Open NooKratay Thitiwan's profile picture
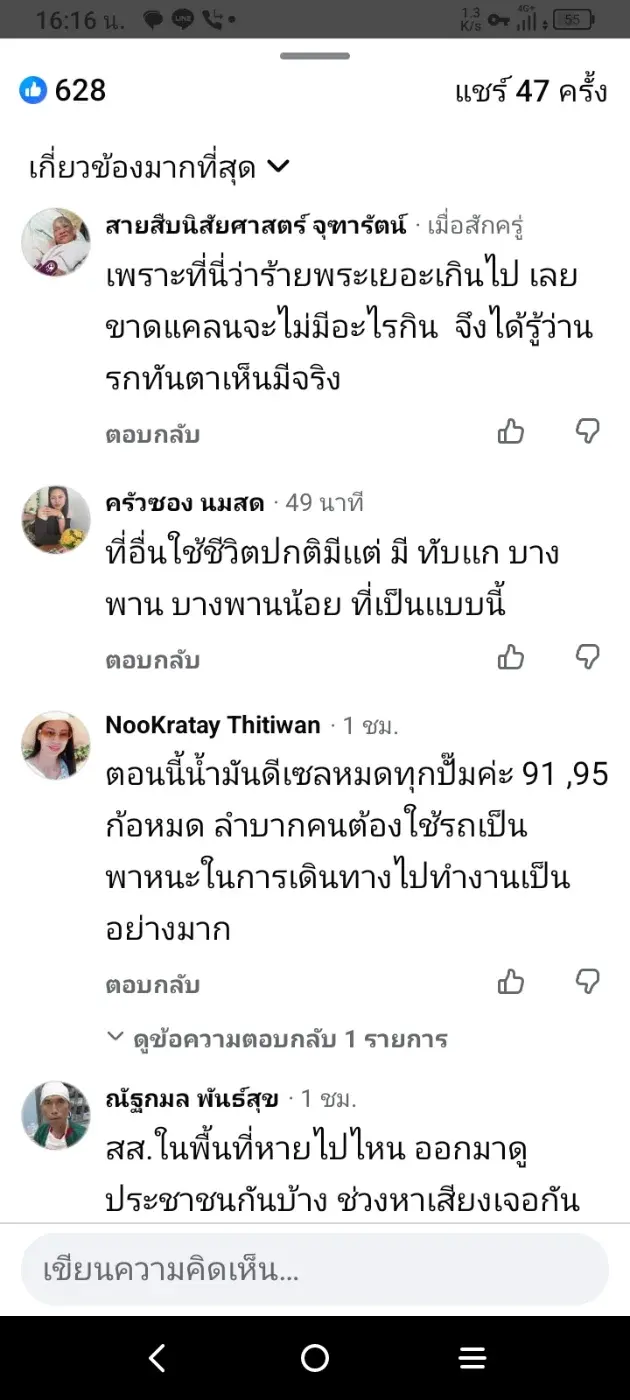Screen dimensions: 630x1400 56,746
